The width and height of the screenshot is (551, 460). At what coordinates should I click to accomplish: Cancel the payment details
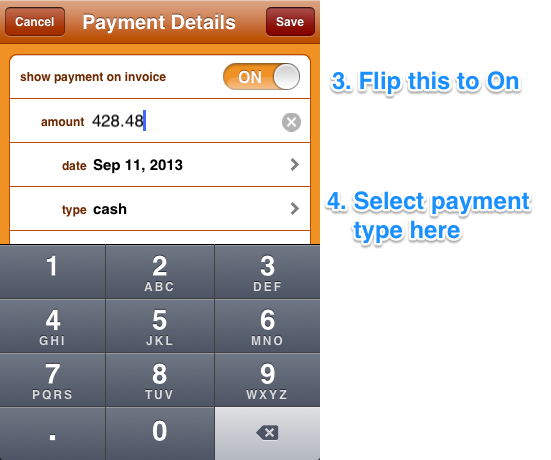pyautogui.click(x=35, y=22)
